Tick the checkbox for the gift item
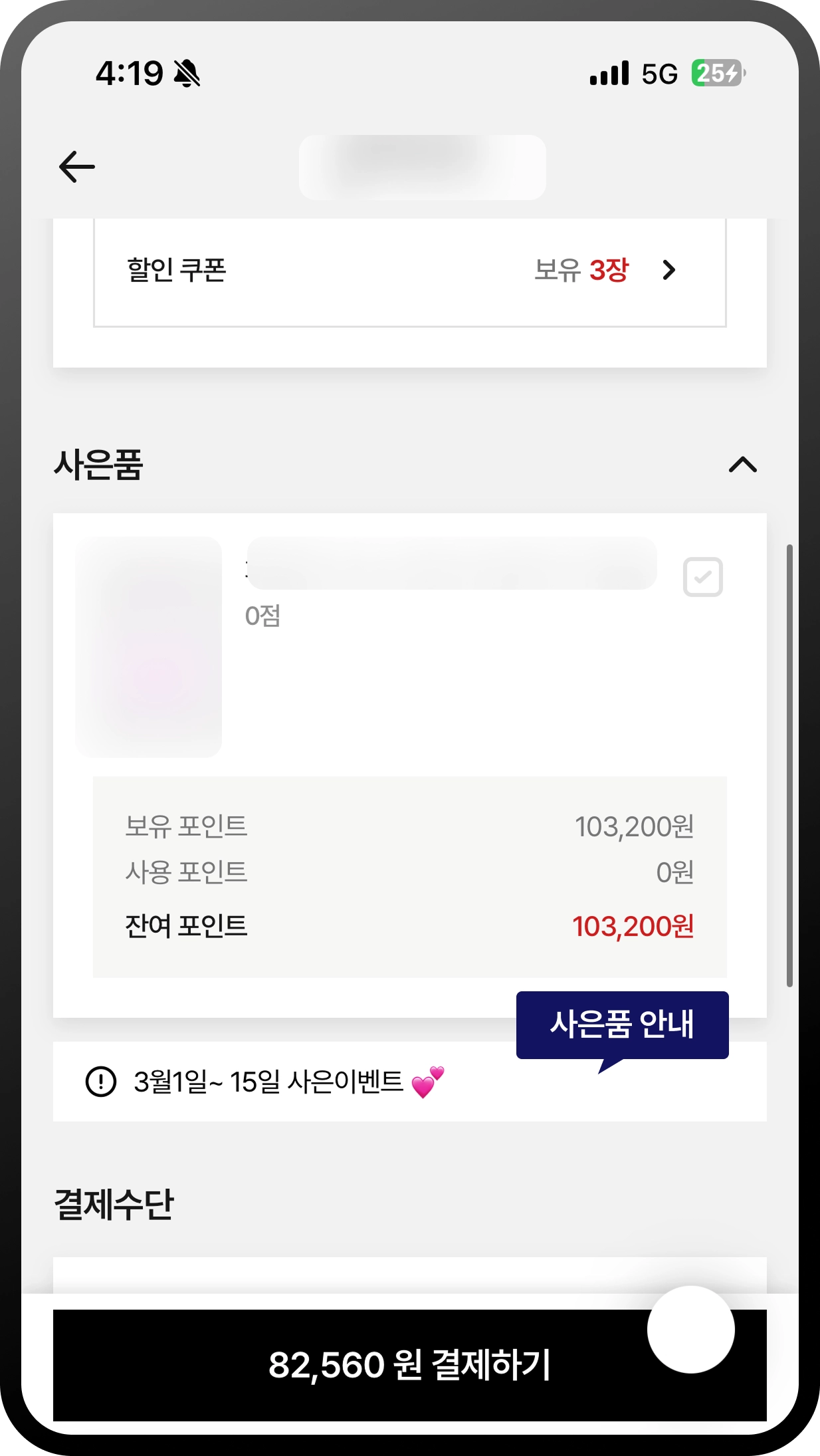This screenshot has width=820, height=1456. click(x=702, y=577)
